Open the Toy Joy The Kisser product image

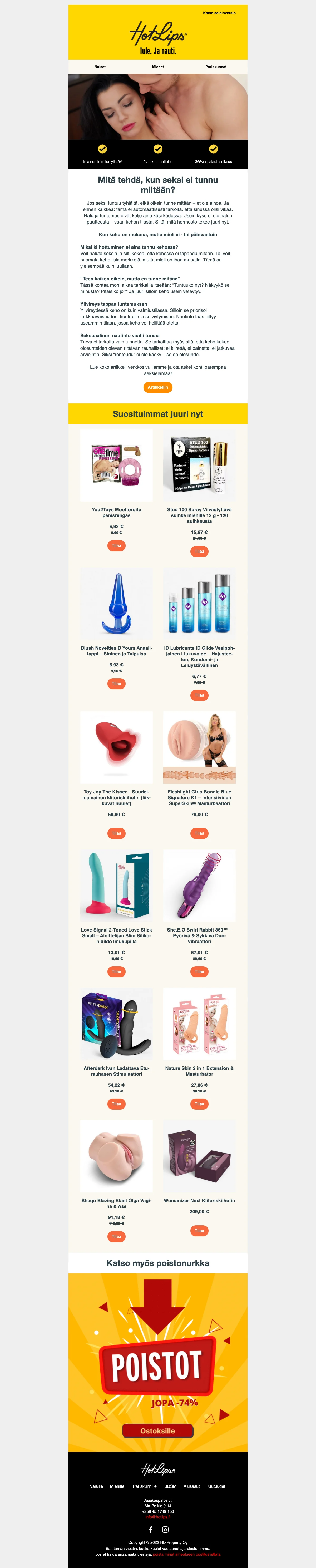(116, 747)
